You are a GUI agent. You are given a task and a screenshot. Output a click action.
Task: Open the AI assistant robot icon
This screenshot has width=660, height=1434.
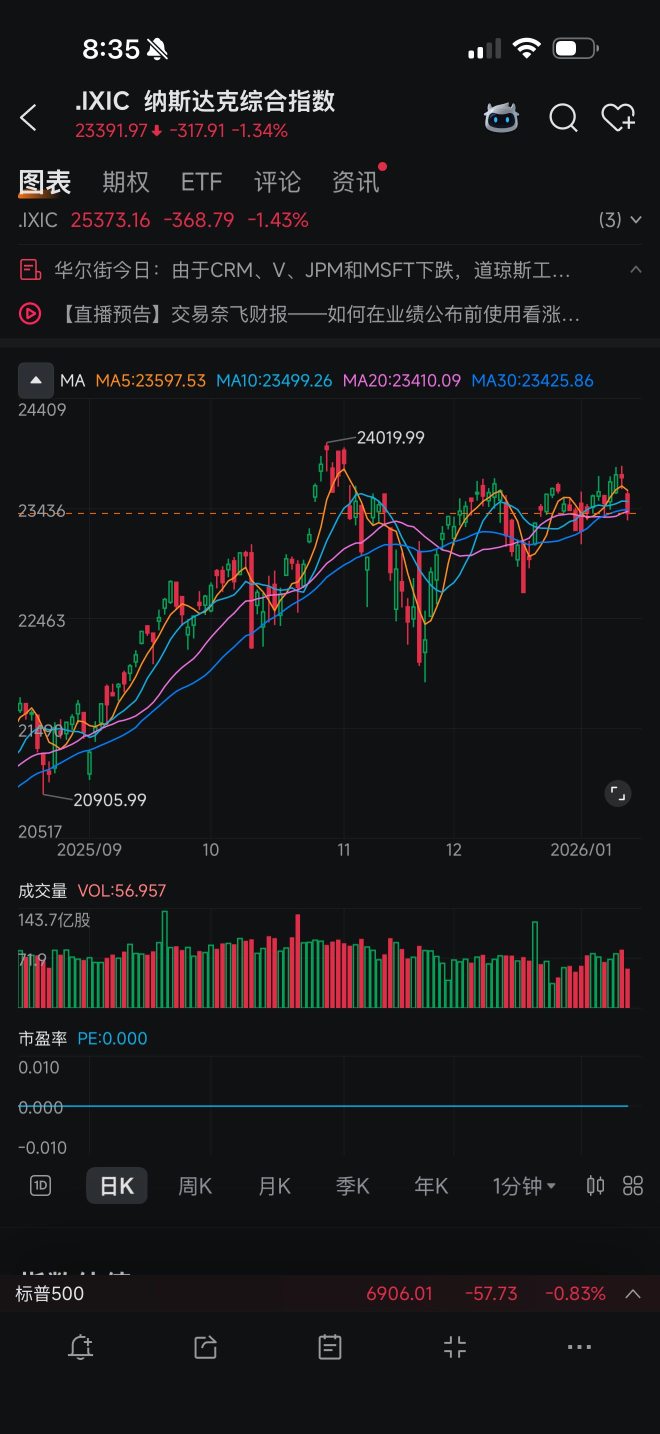[x=501, y=118]
